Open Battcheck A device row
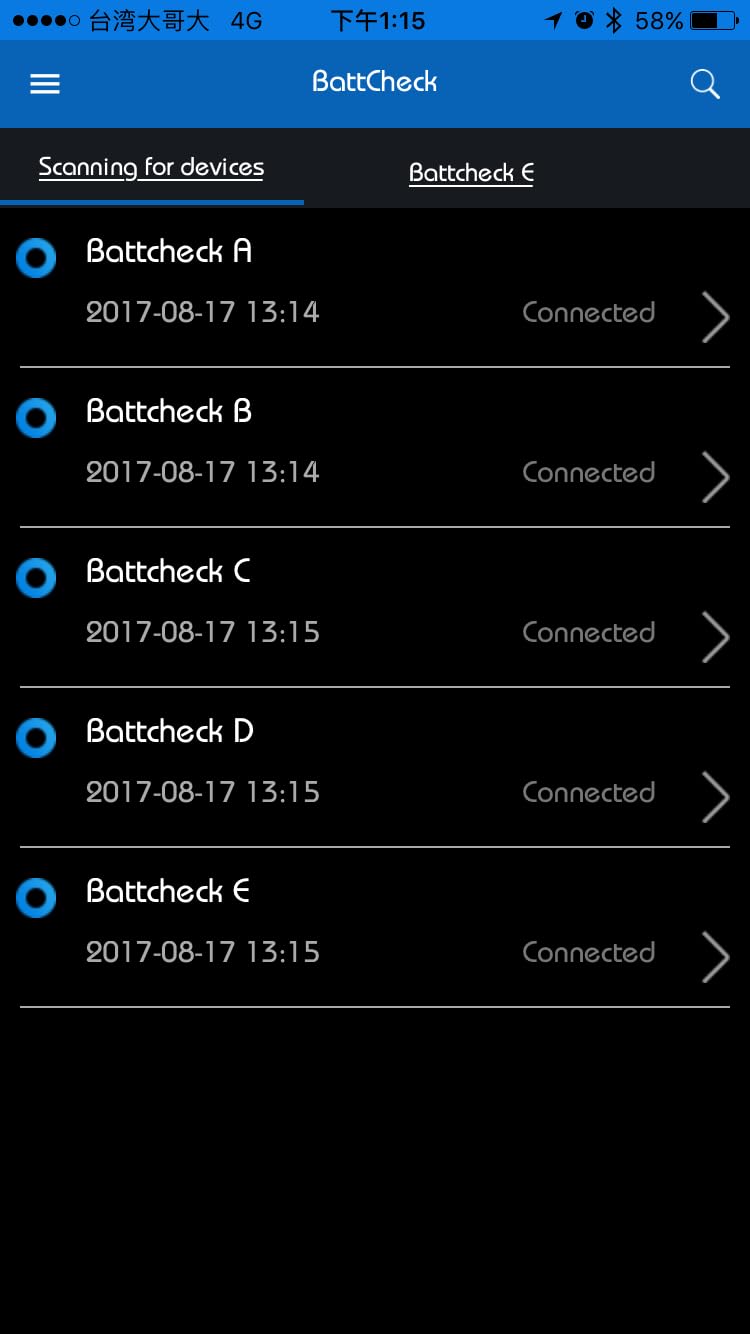The width and height of the screenshot is (750, 1334). coord(374,285)
